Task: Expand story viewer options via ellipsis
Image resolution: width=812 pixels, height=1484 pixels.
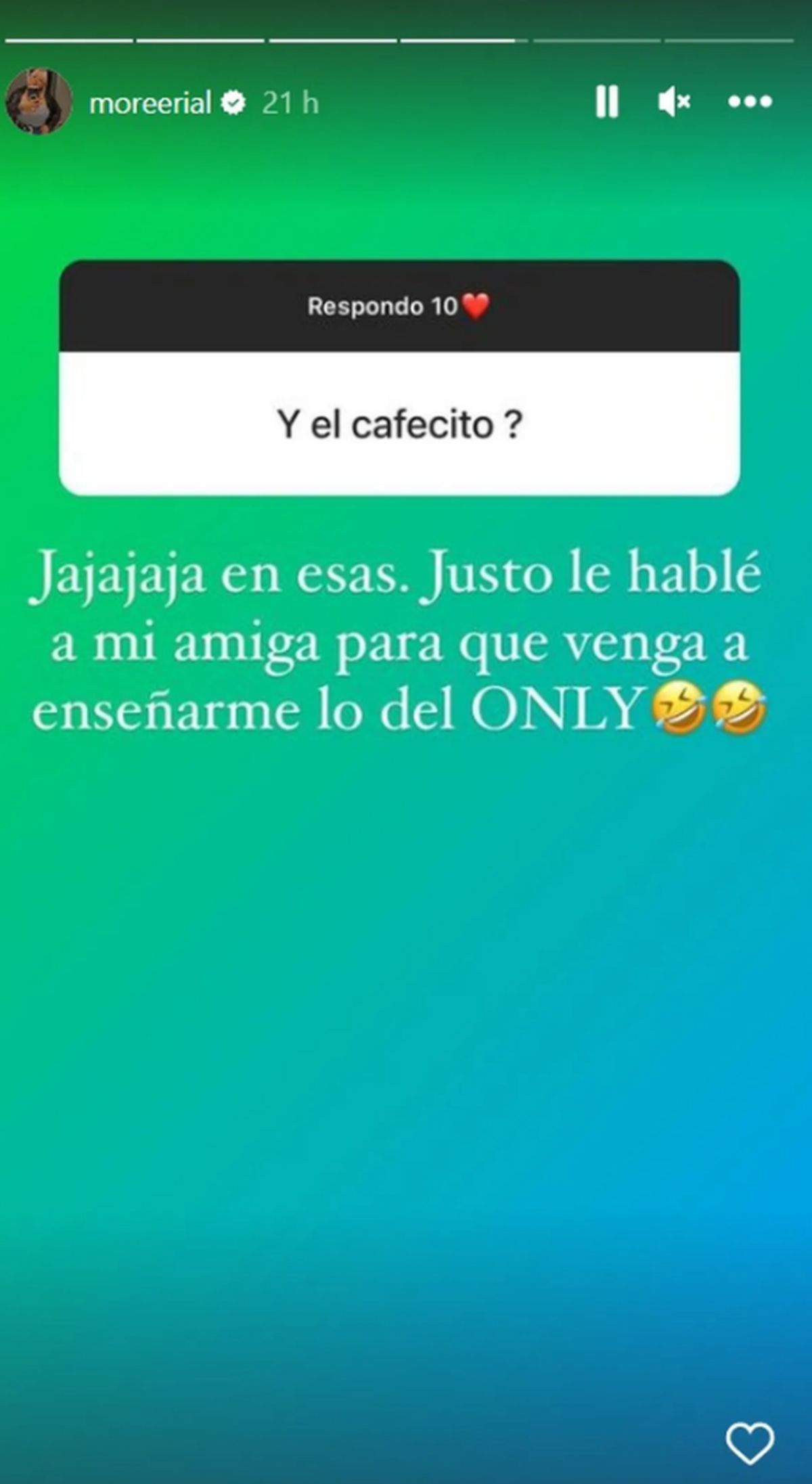Action: point(750,103)
